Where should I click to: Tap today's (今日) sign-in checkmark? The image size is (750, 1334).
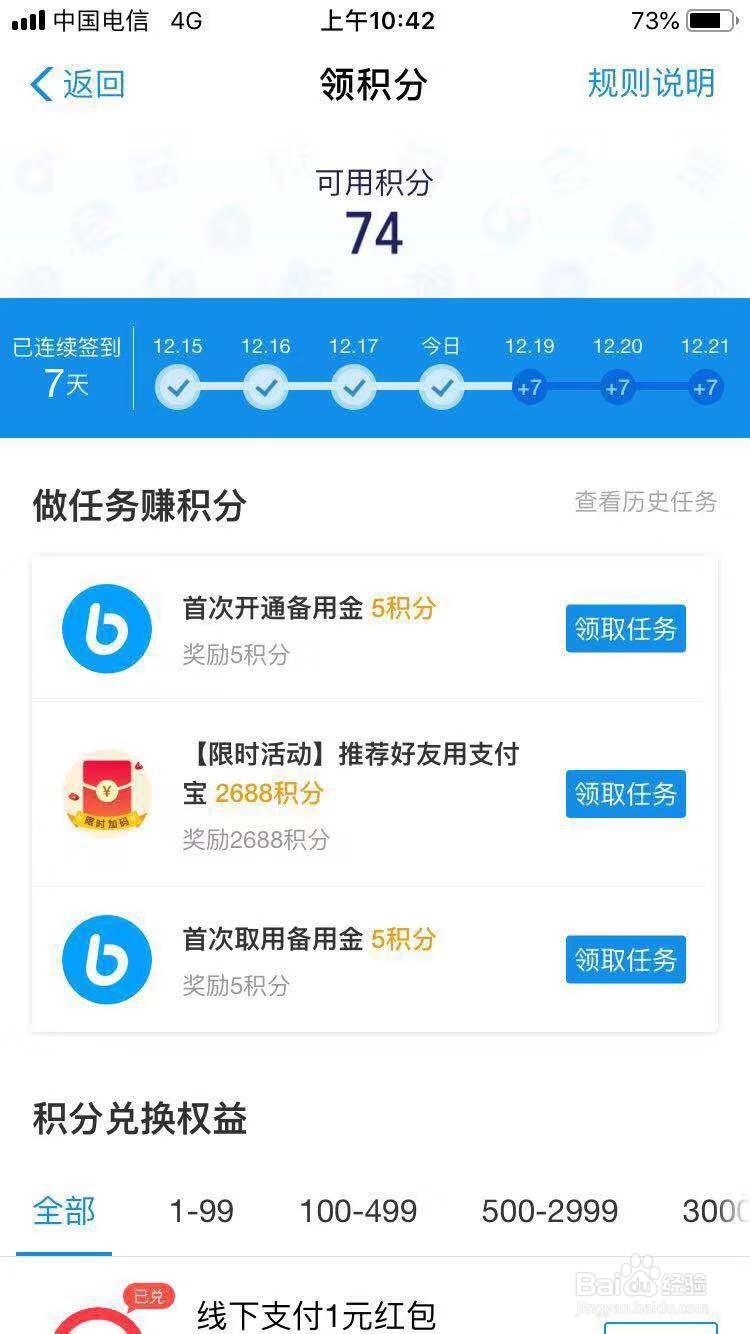point(441,385)
